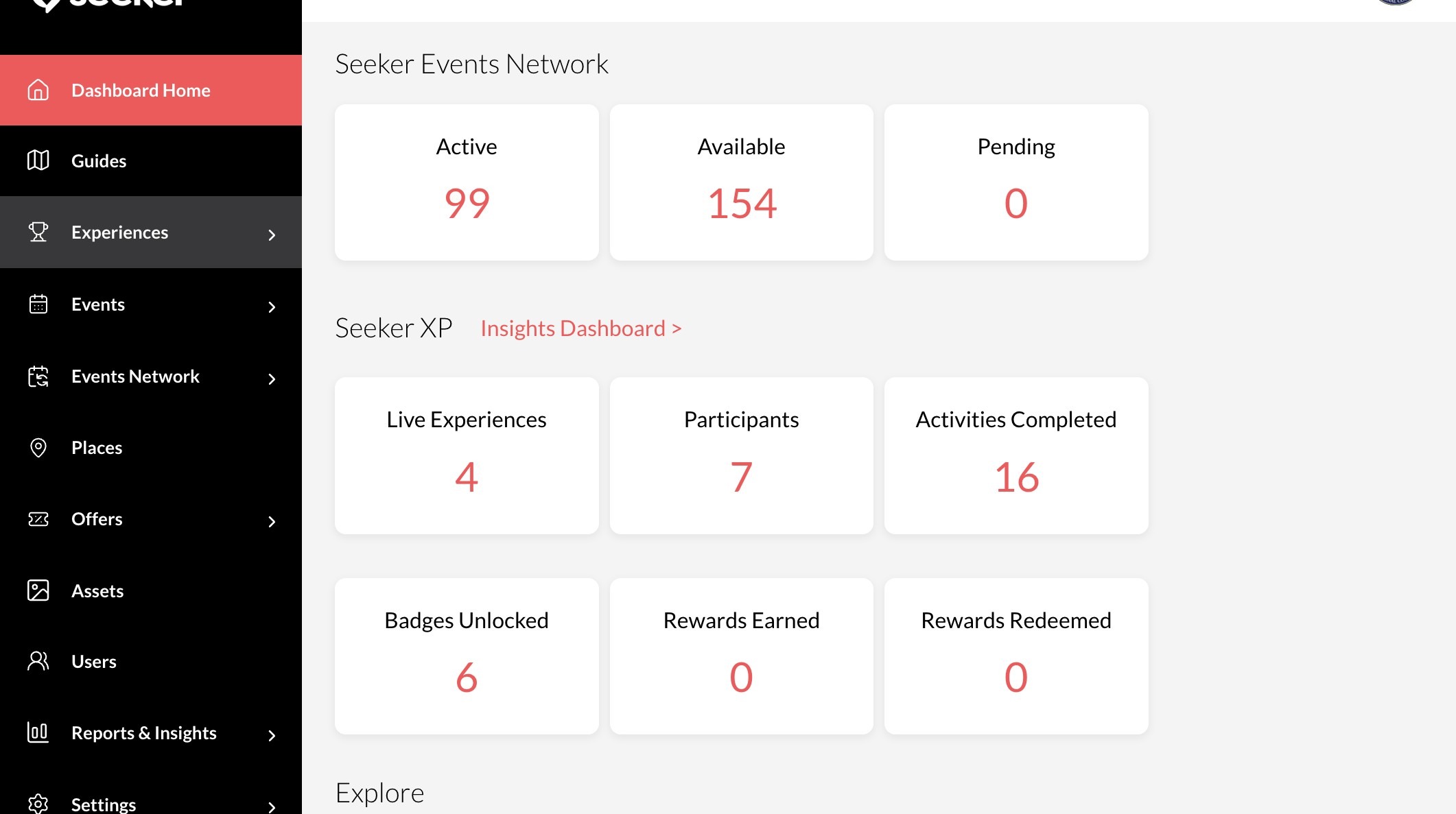Go to the Users page

coord(94,662)
